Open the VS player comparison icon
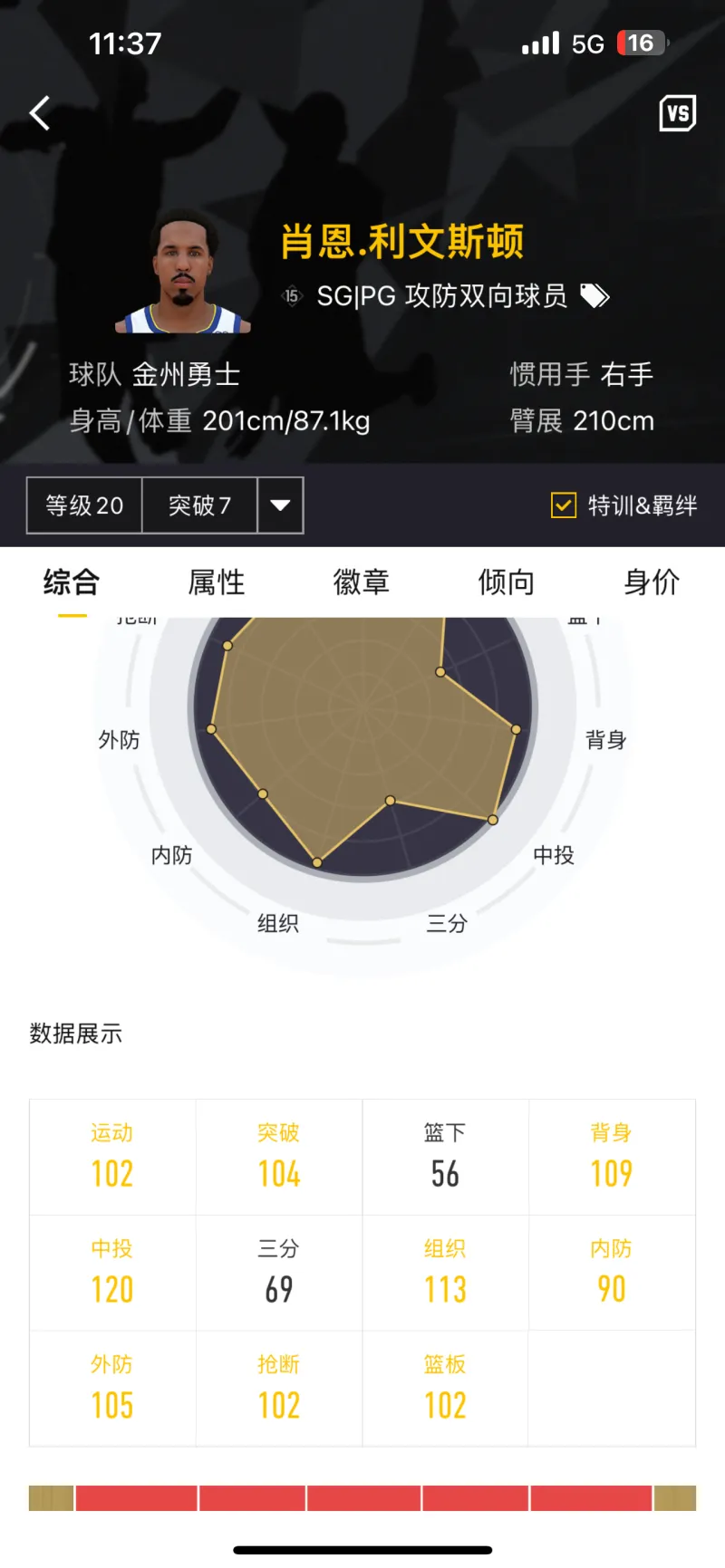This screenshot has width=725, height=1568. [x=677, y=113]
